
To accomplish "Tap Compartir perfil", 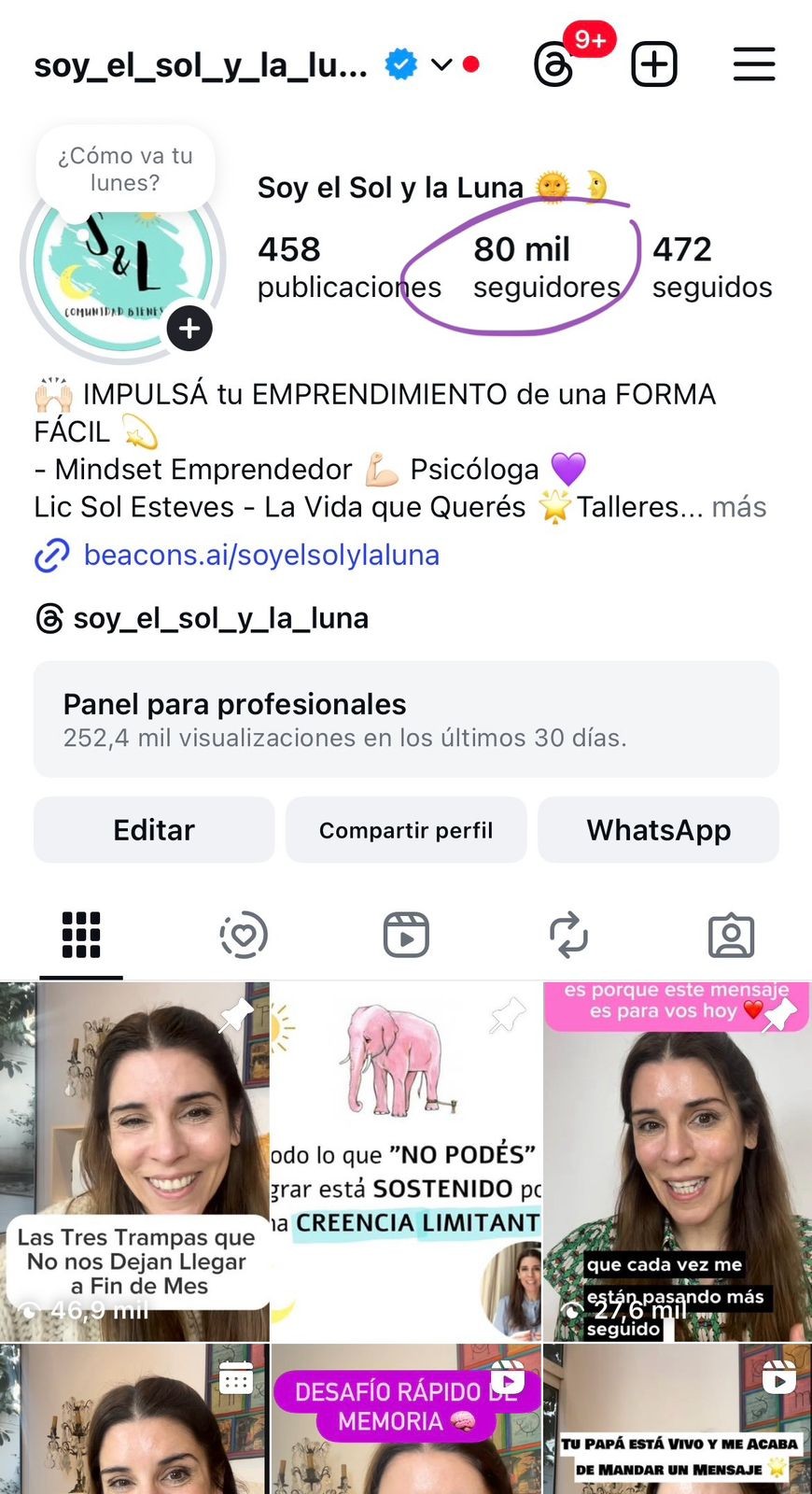I will point(406,830).
